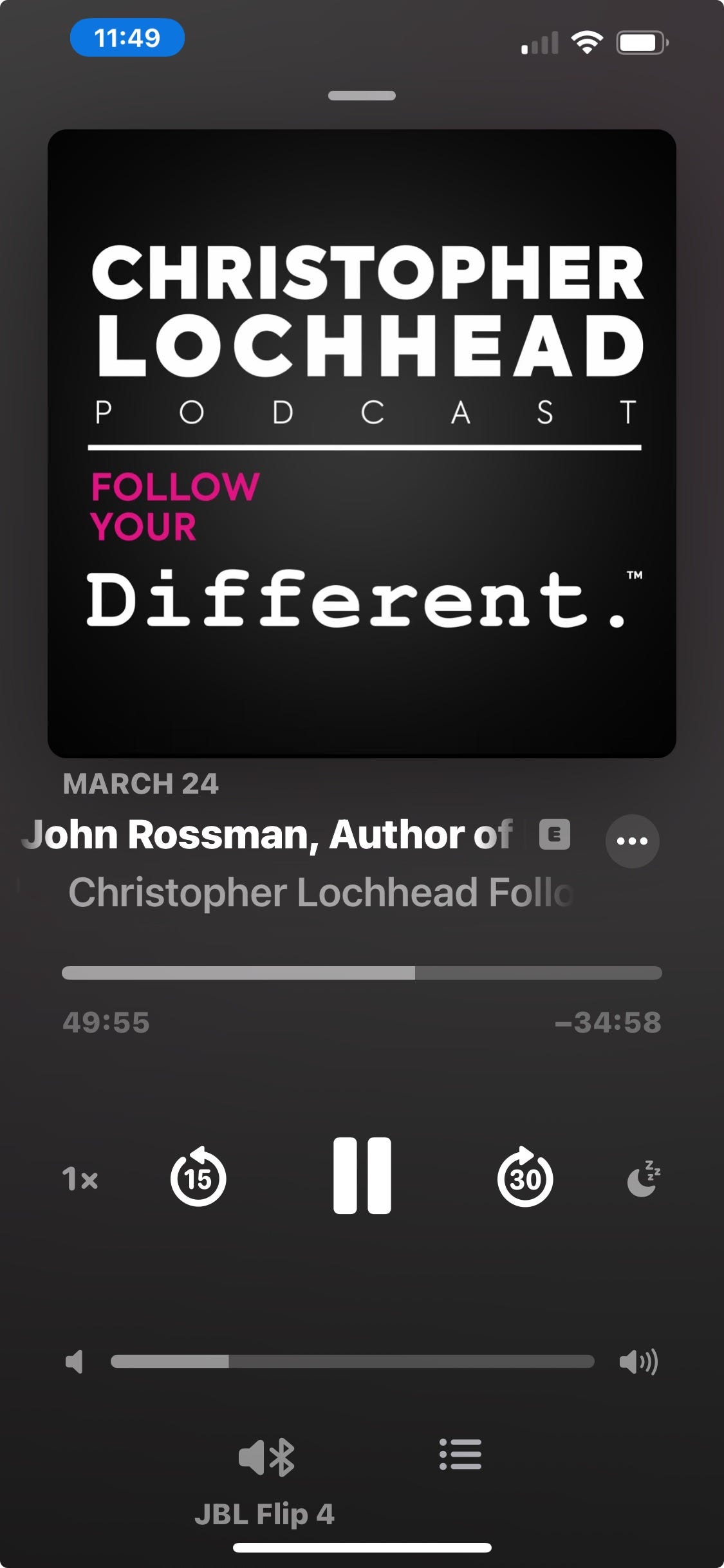Change the 1x playback speed
This screenshot has width=724, height=1568.
pyautogui.click(x=80, y=1179)
